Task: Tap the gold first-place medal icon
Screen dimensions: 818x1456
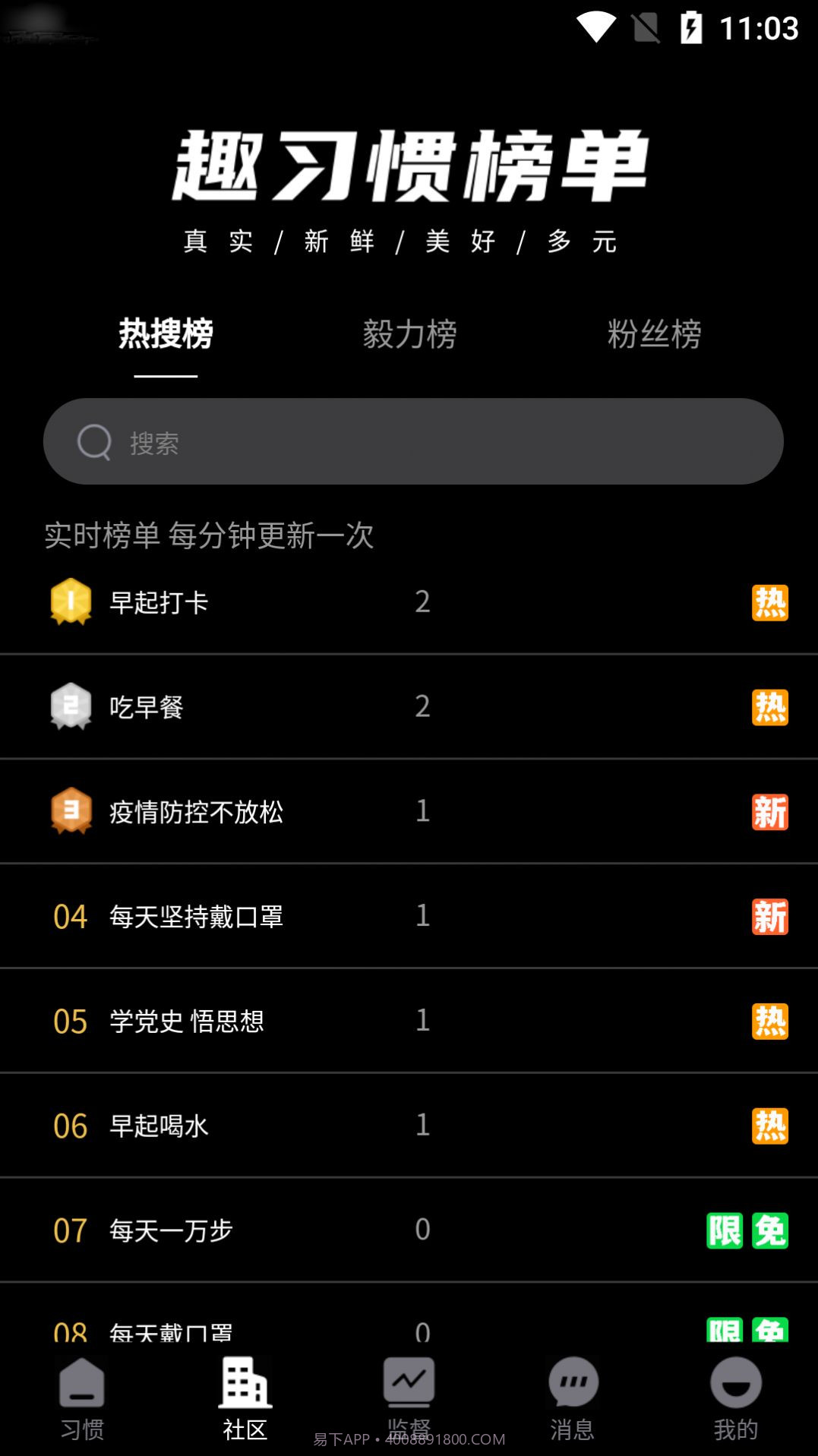Action: click(x=71, y=602)
